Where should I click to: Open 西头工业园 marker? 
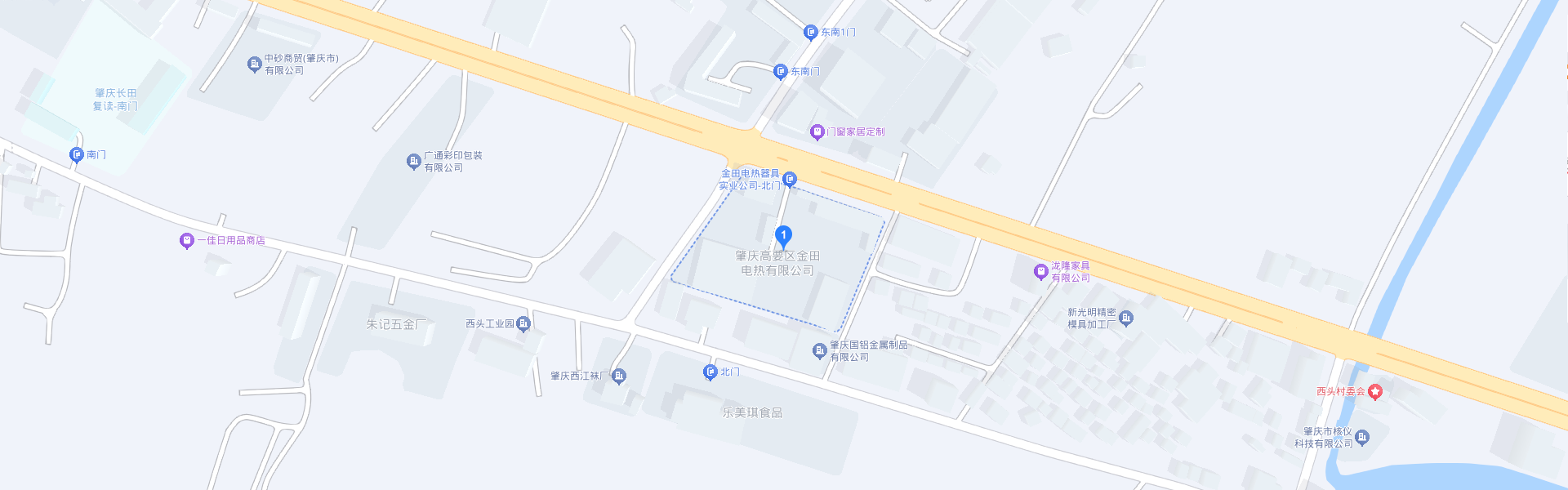(x=523, y=324)
